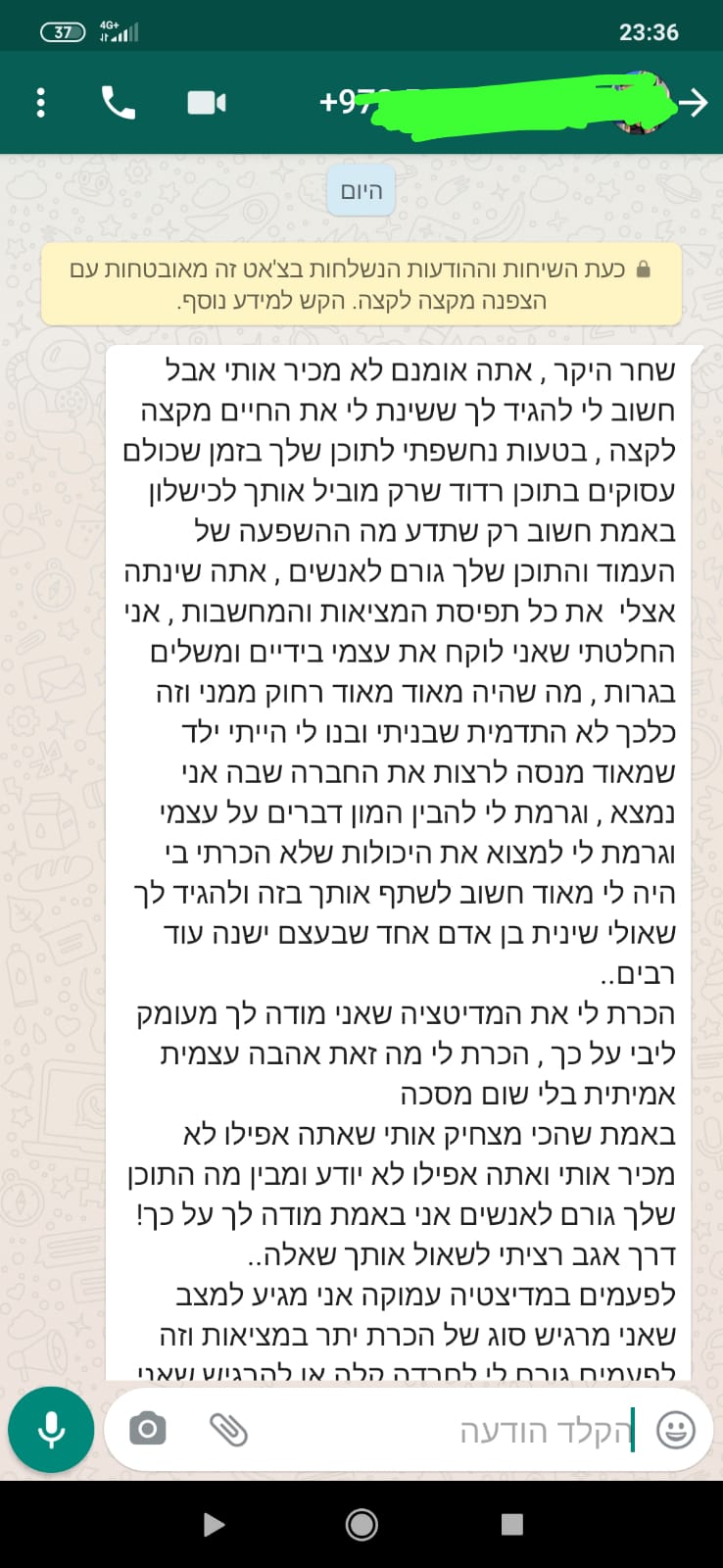The image size is (723, 1568).
Task: Start a video call
Action: (x=207, y=103)
